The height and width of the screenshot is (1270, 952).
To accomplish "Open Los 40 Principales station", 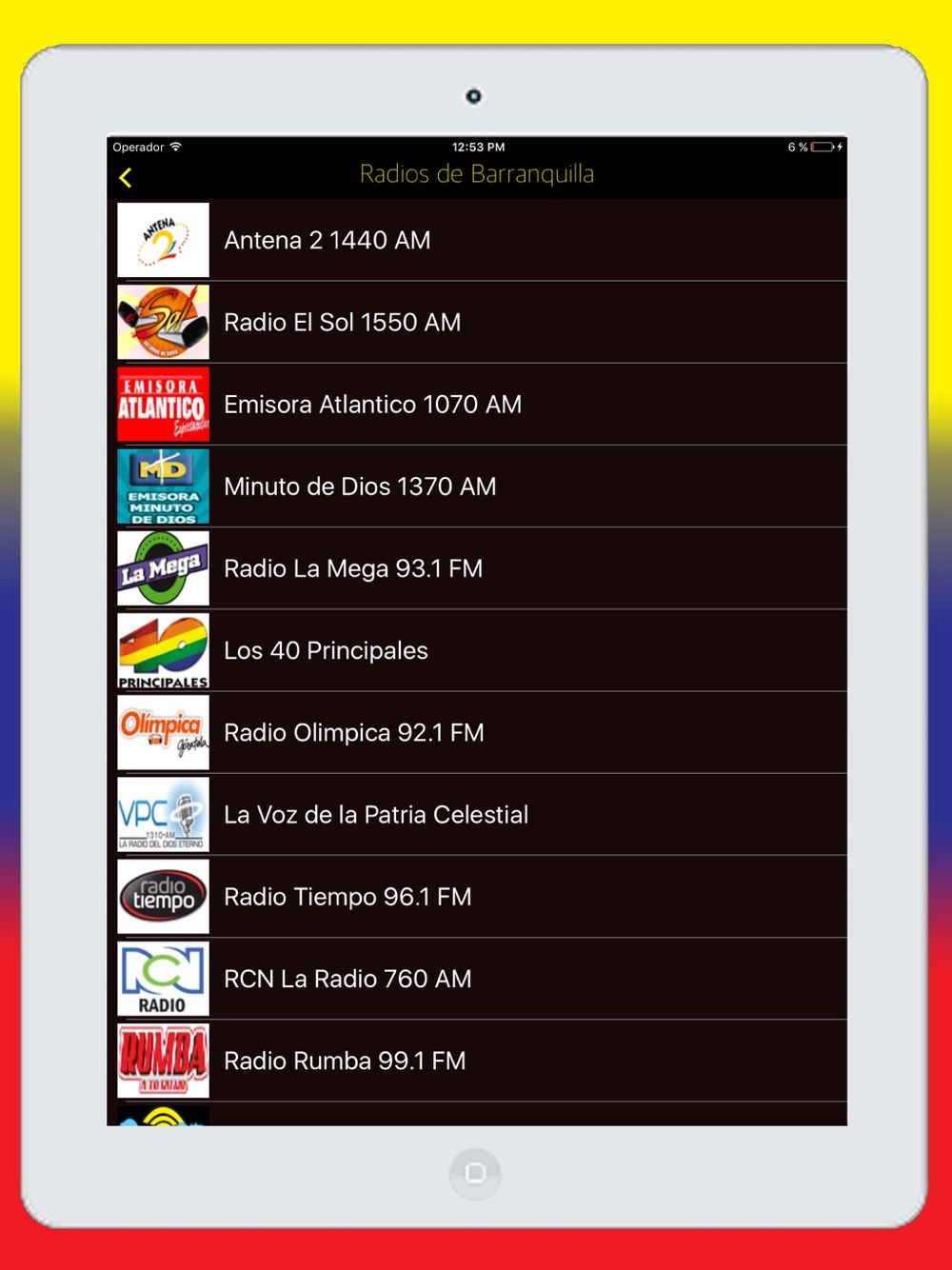I will coord(477,651).
